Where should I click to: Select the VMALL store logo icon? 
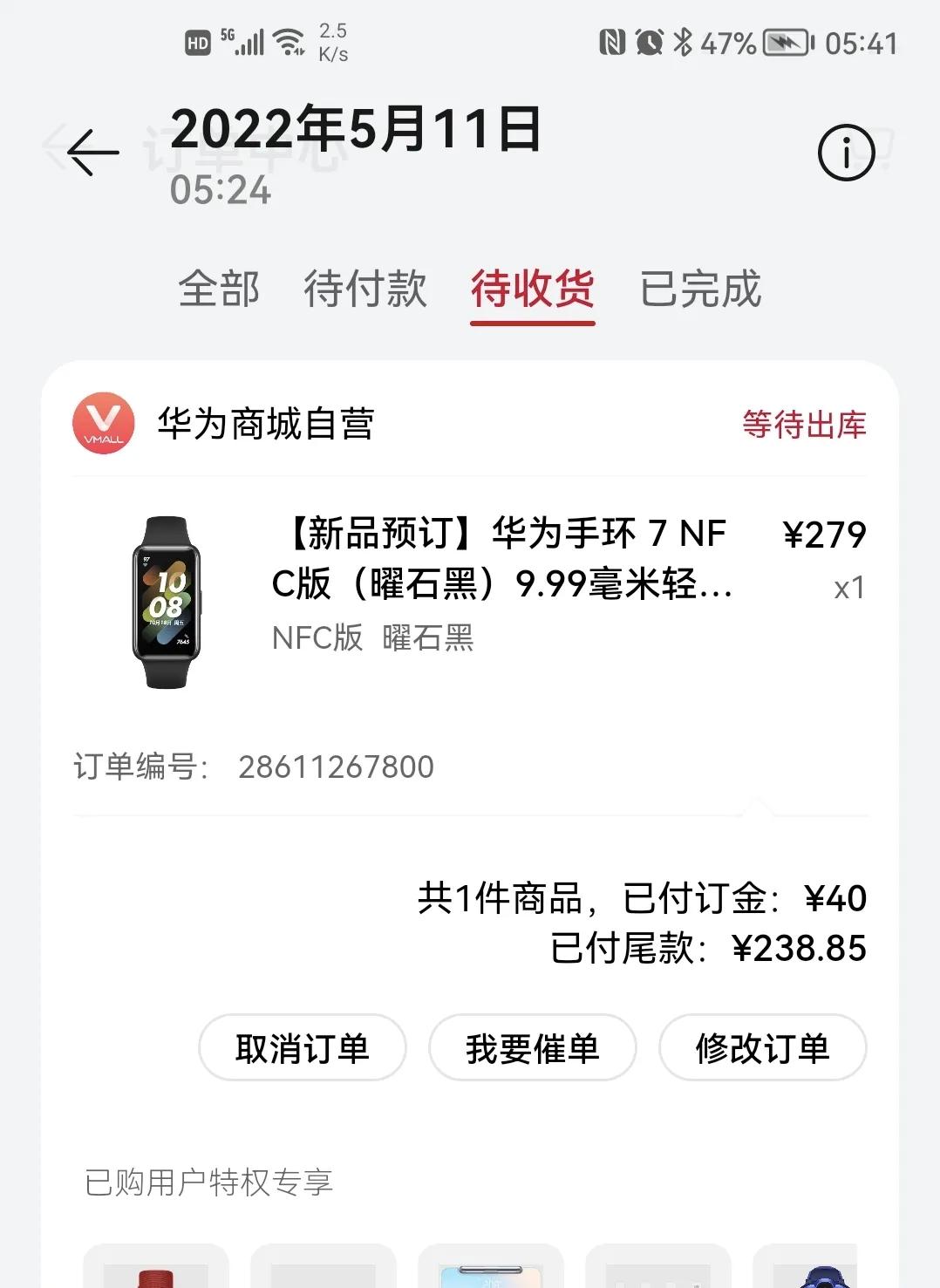coord(103,425)
